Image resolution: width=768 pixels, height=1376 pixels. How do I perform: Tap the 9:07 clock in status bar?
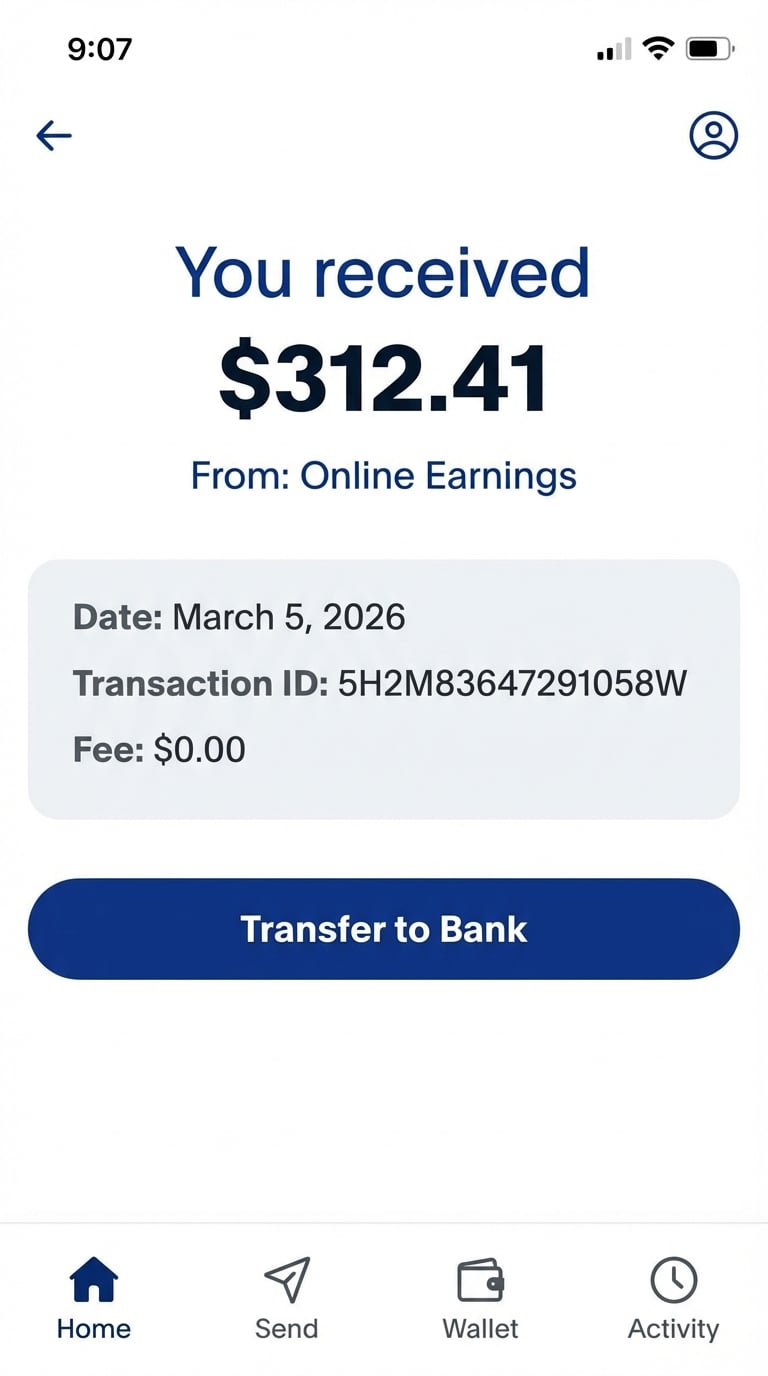click(98, 48)
